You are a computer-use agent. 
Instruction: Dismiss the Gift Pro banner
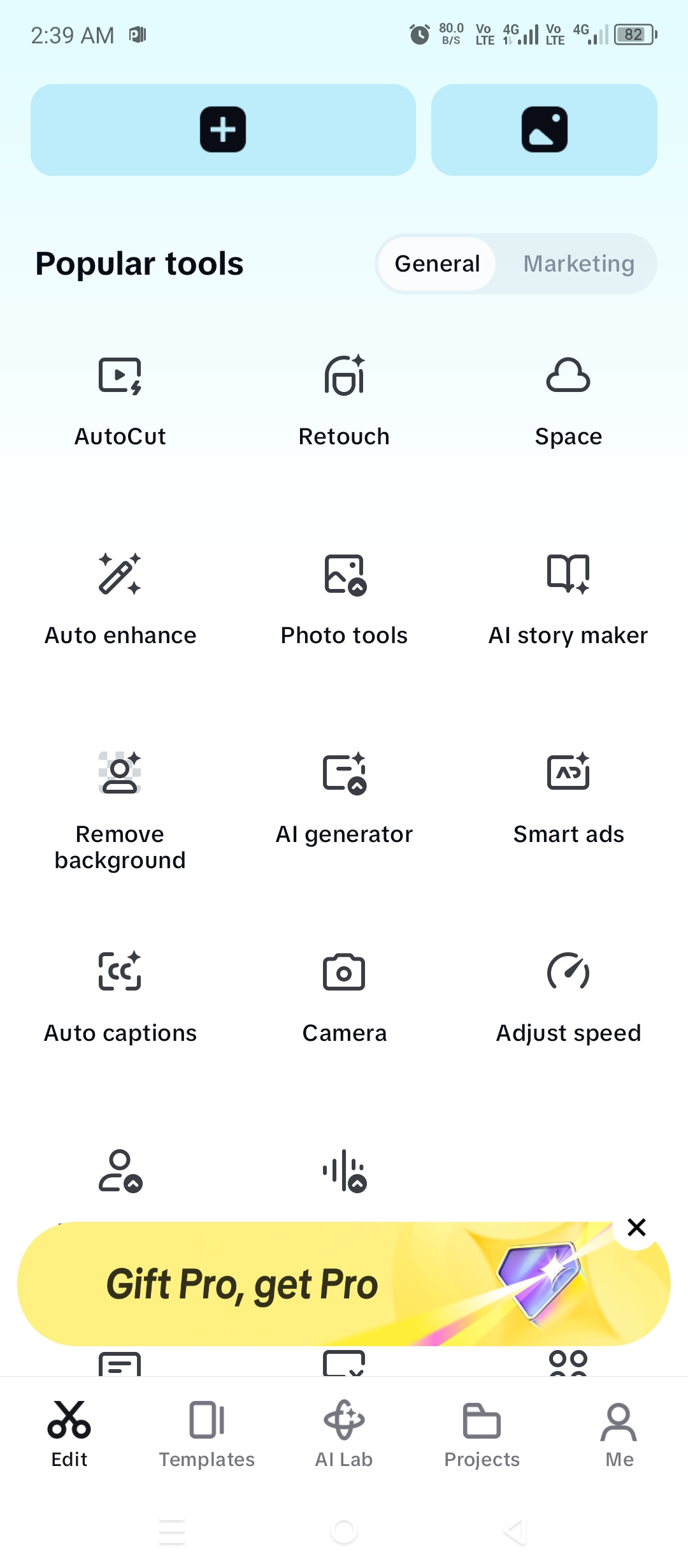[636, 1227]
